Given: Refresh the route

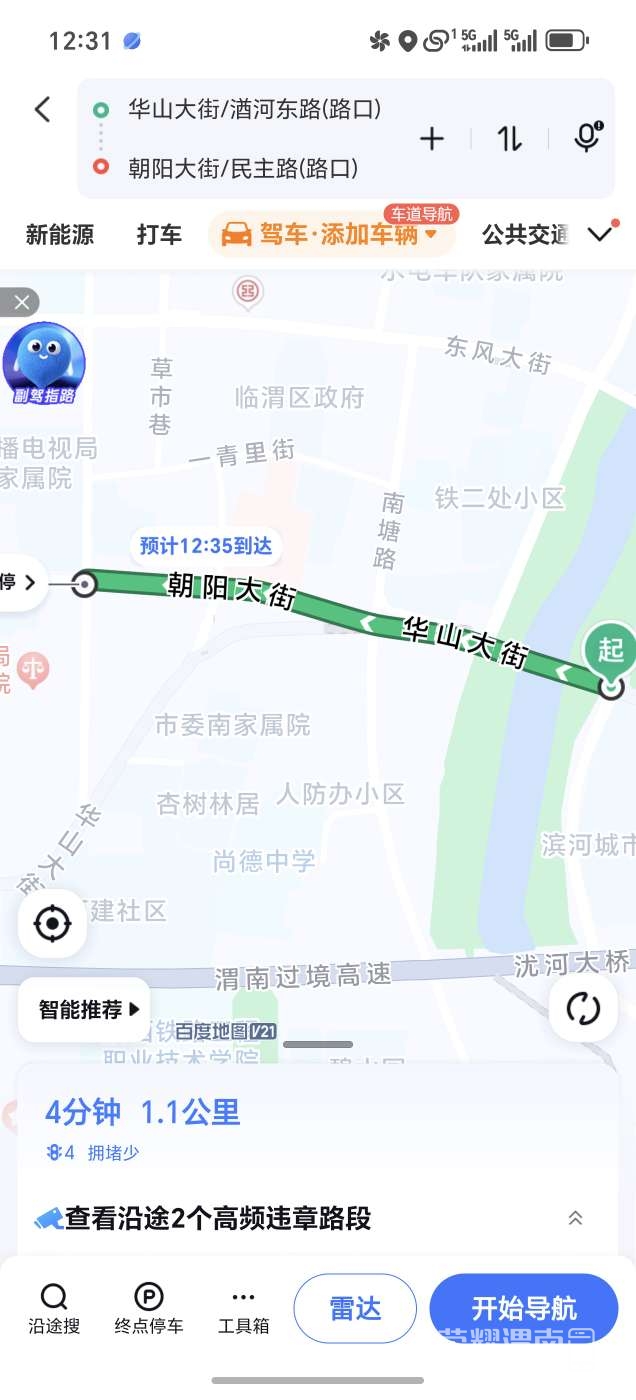Looking at the screenshot, I should pos(582,1008).
